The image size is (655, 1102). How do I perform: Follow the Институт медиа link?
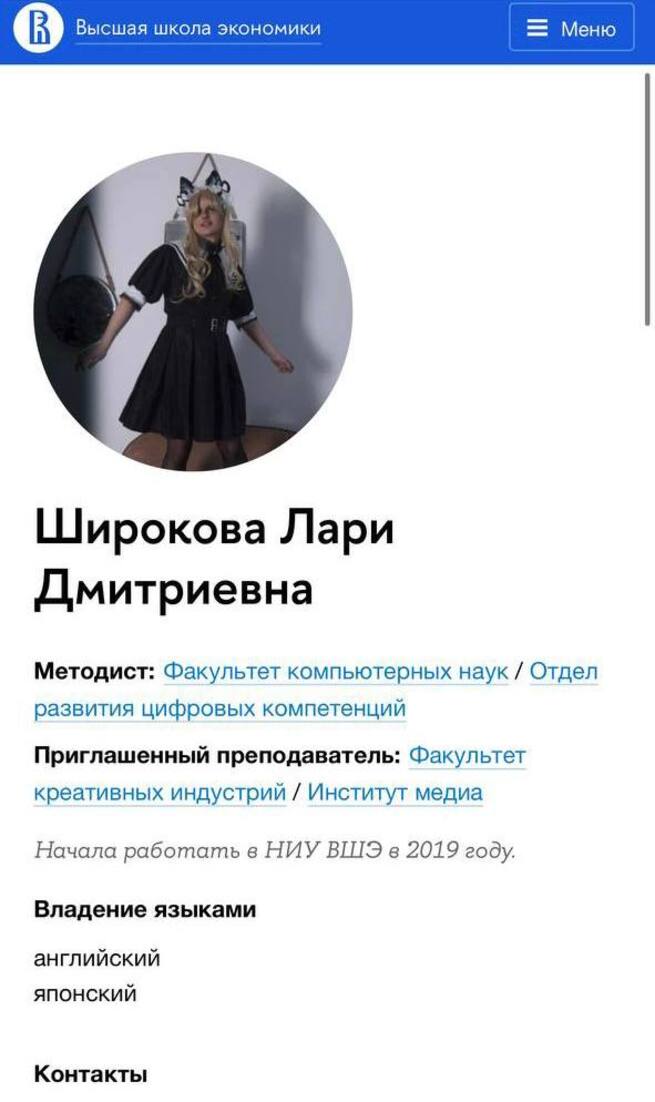395,792
